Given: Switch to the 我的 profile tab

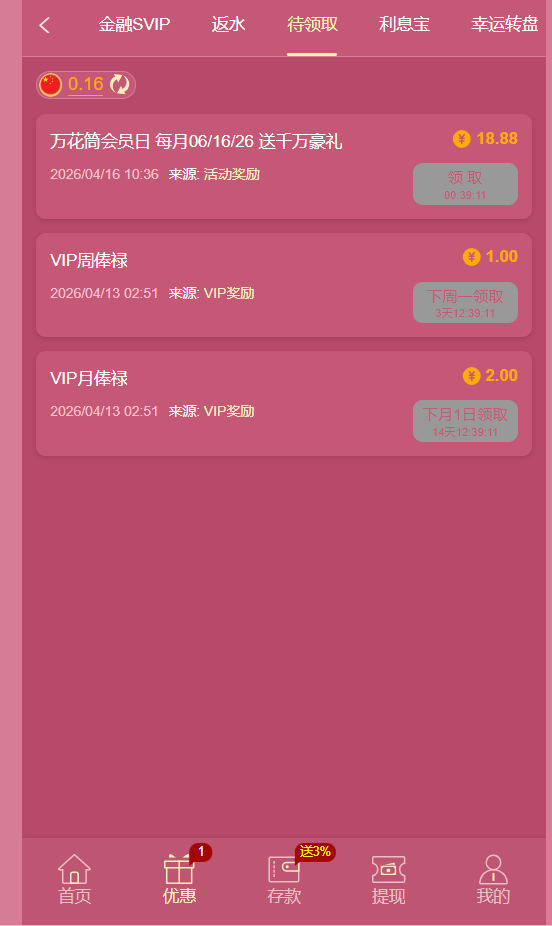Looking at the screenshot, I should [x=493, y=880].
